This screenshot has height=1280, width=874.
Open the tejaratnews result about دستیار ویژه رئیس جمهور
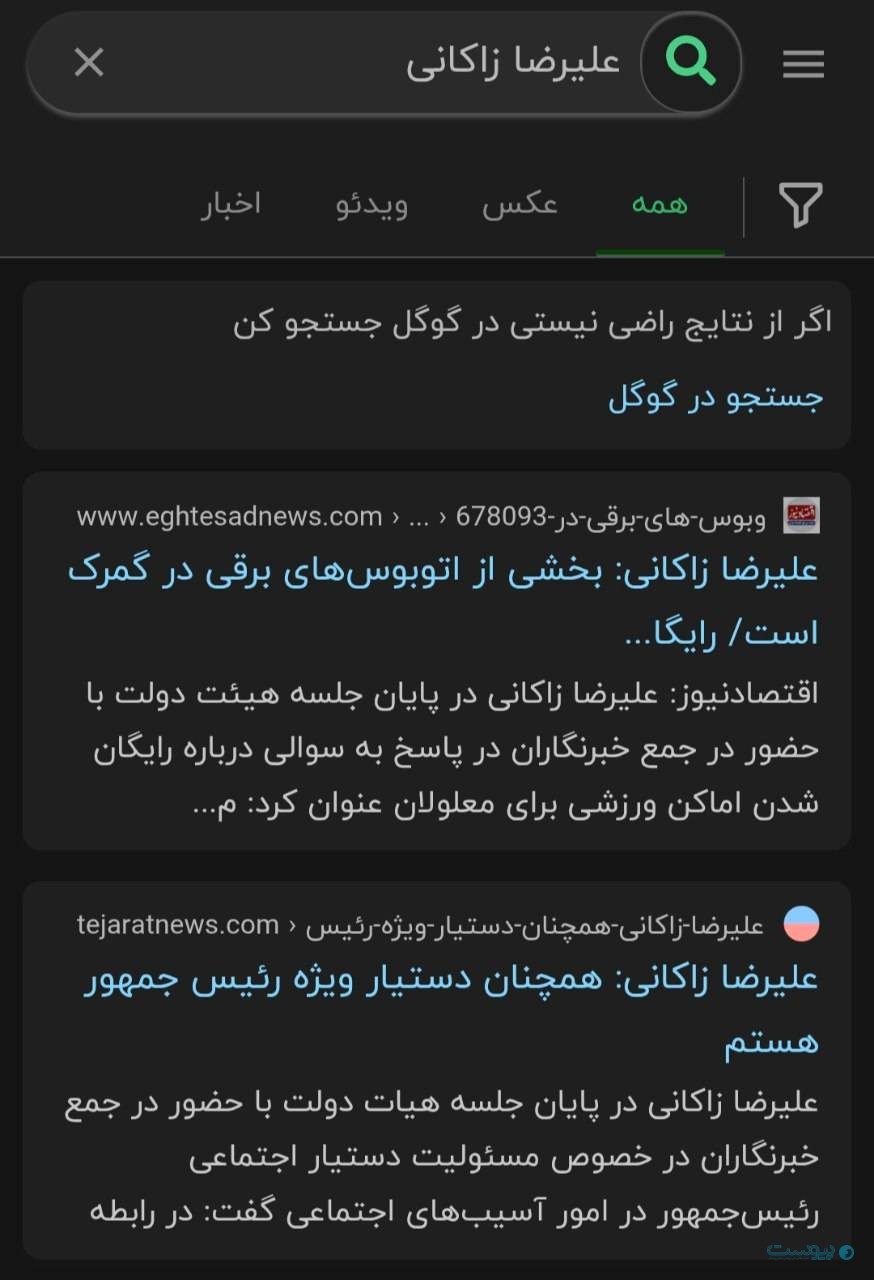point(451,1008)
